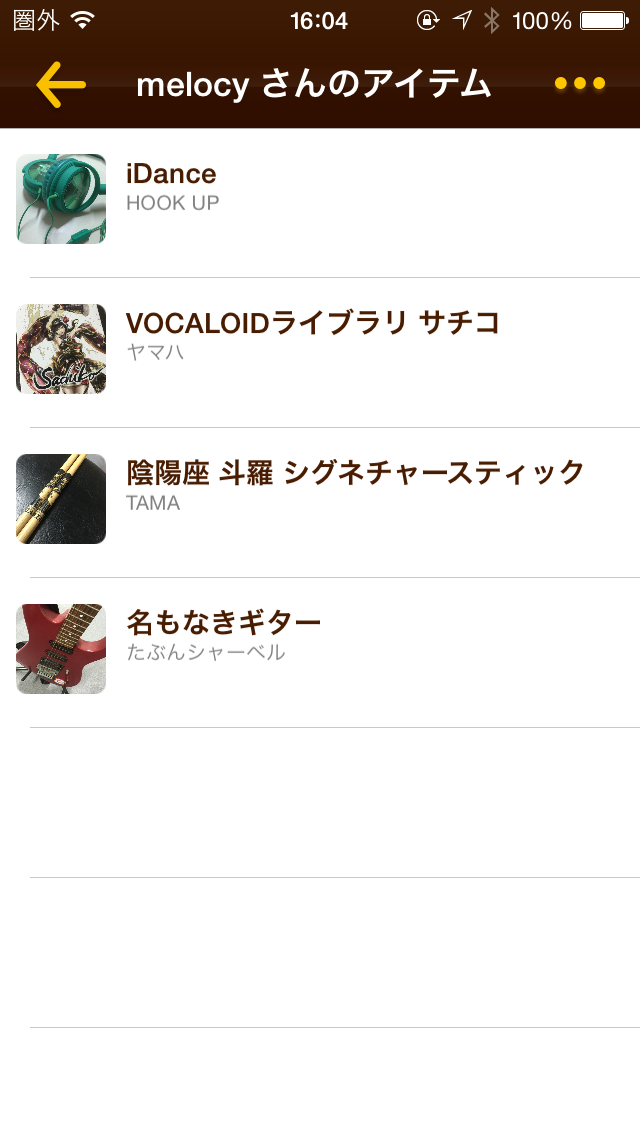Go back with the yellow arrow
The height and width of the screenshot is (1136, 640).
(60, 84)
